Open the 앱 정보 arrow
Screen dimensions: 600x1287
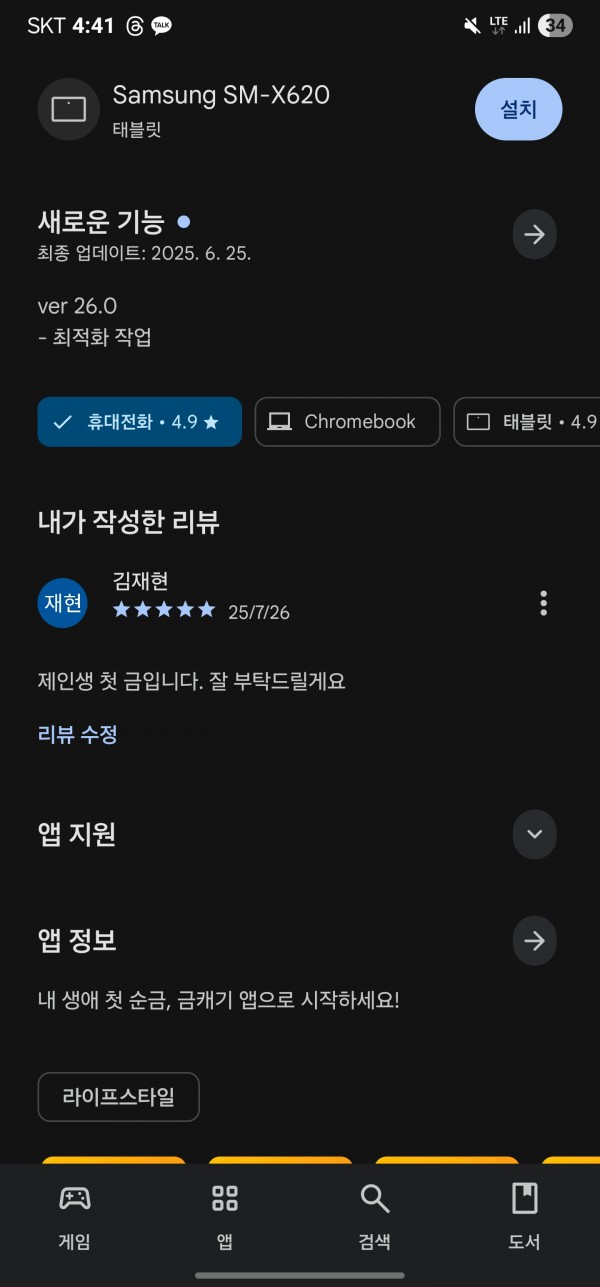(x=534, y=941)
